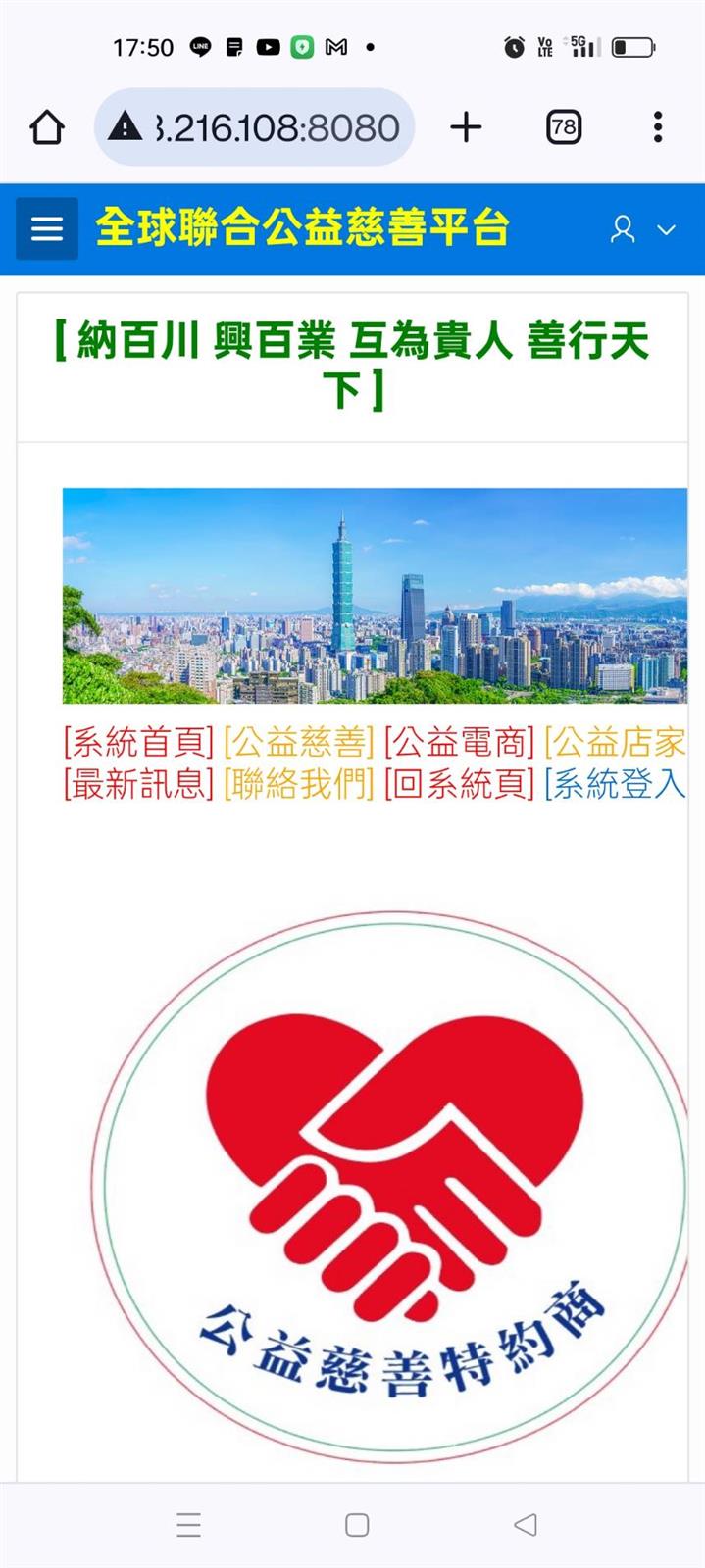The height and width of the screenshot is (1568, 705).
Task: Visit the 公益店家 section
Action: coord(616,743)
